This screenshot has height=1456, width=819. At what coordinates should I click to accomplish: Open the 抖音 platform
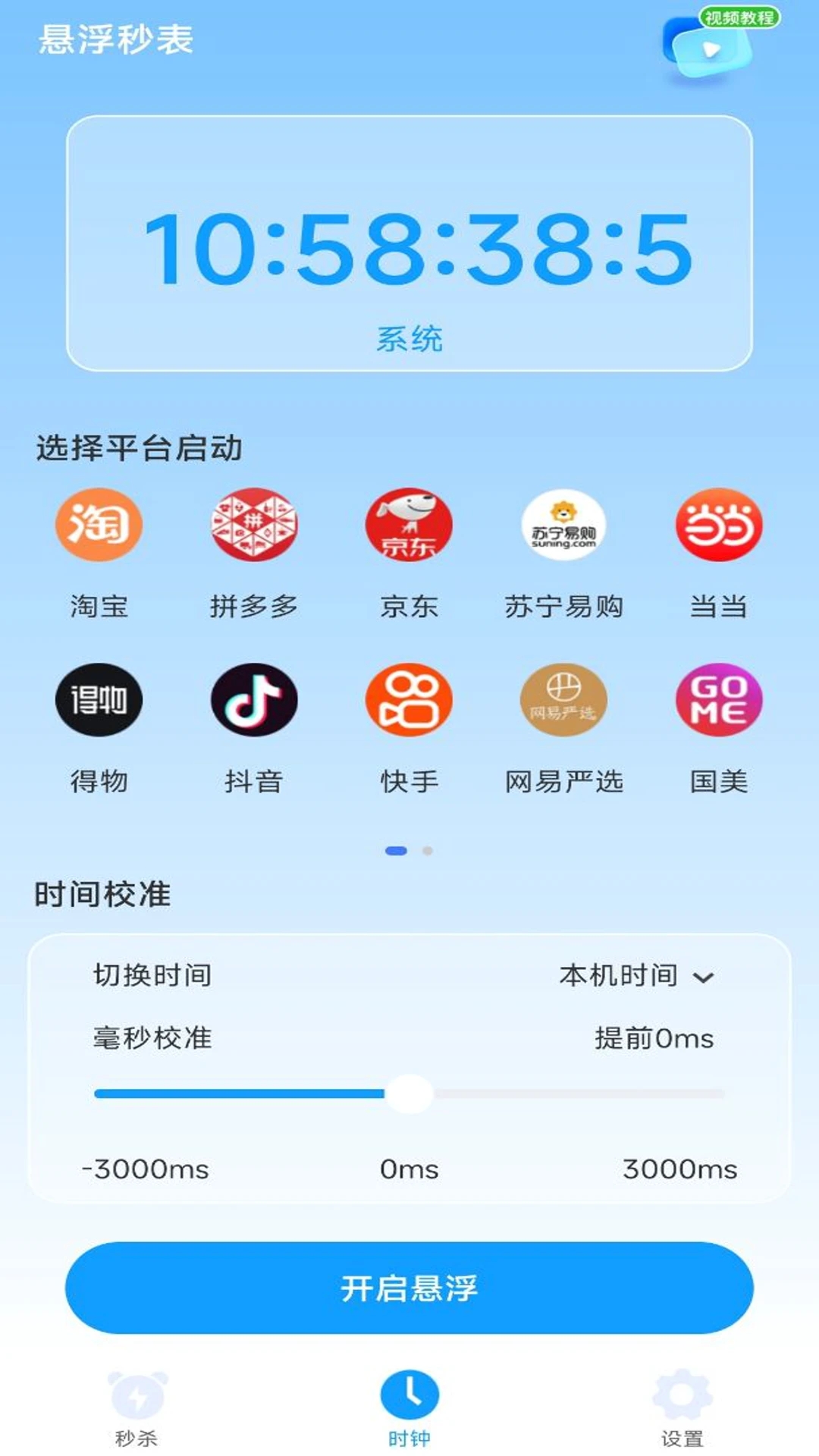pos(254,699)
